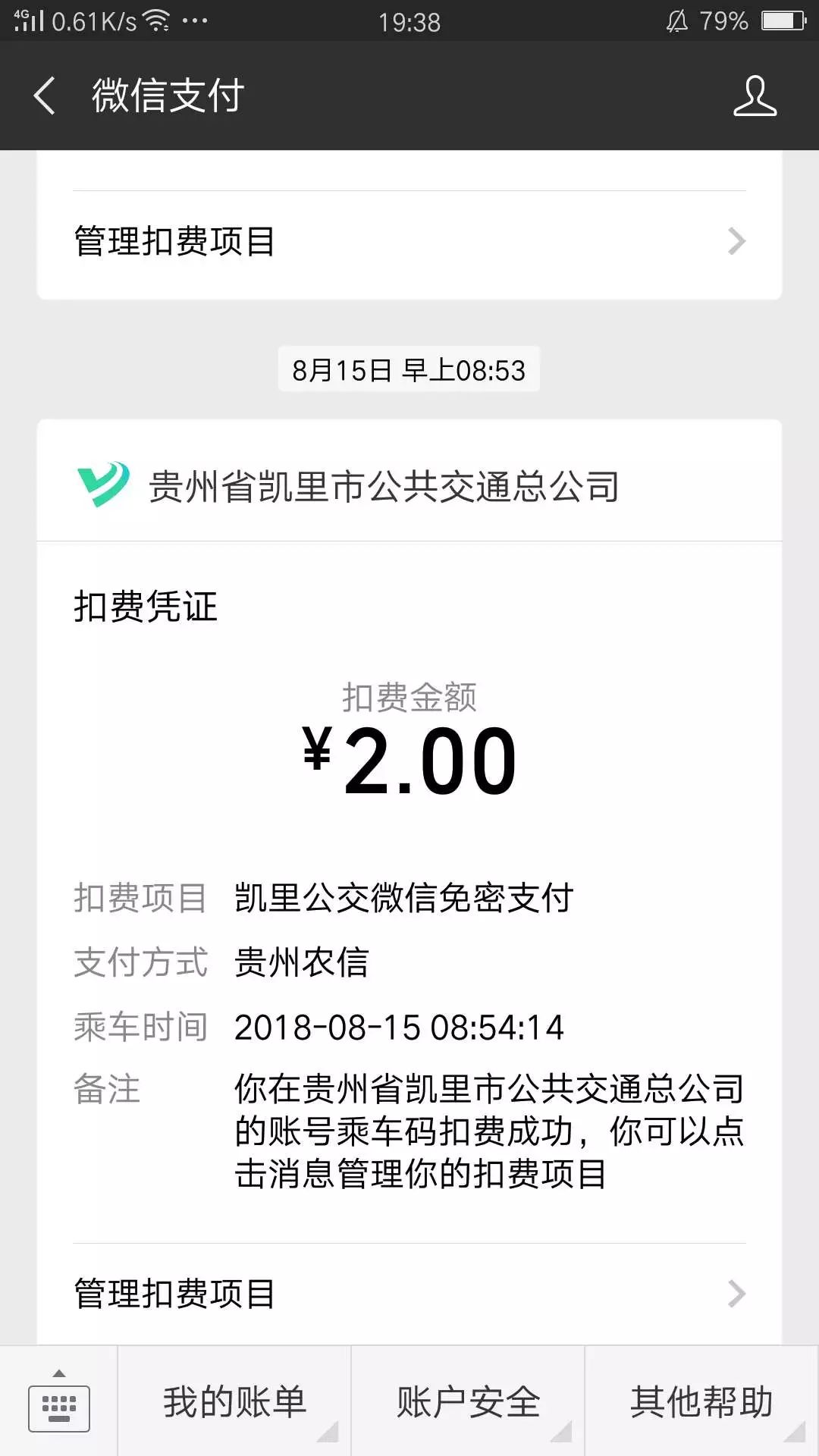Go back from 微信支付 screen
Screen dimensions: 819x1456
coord(45,96)
